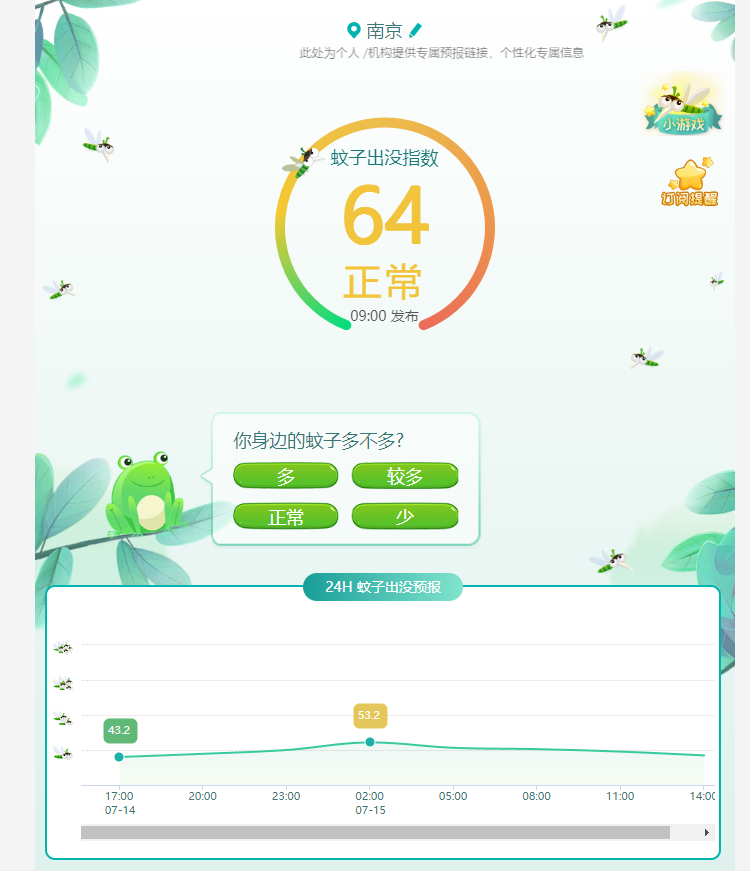Edit the city 南京 with pencil icon
750x871 pixels.
click(416, 31)
